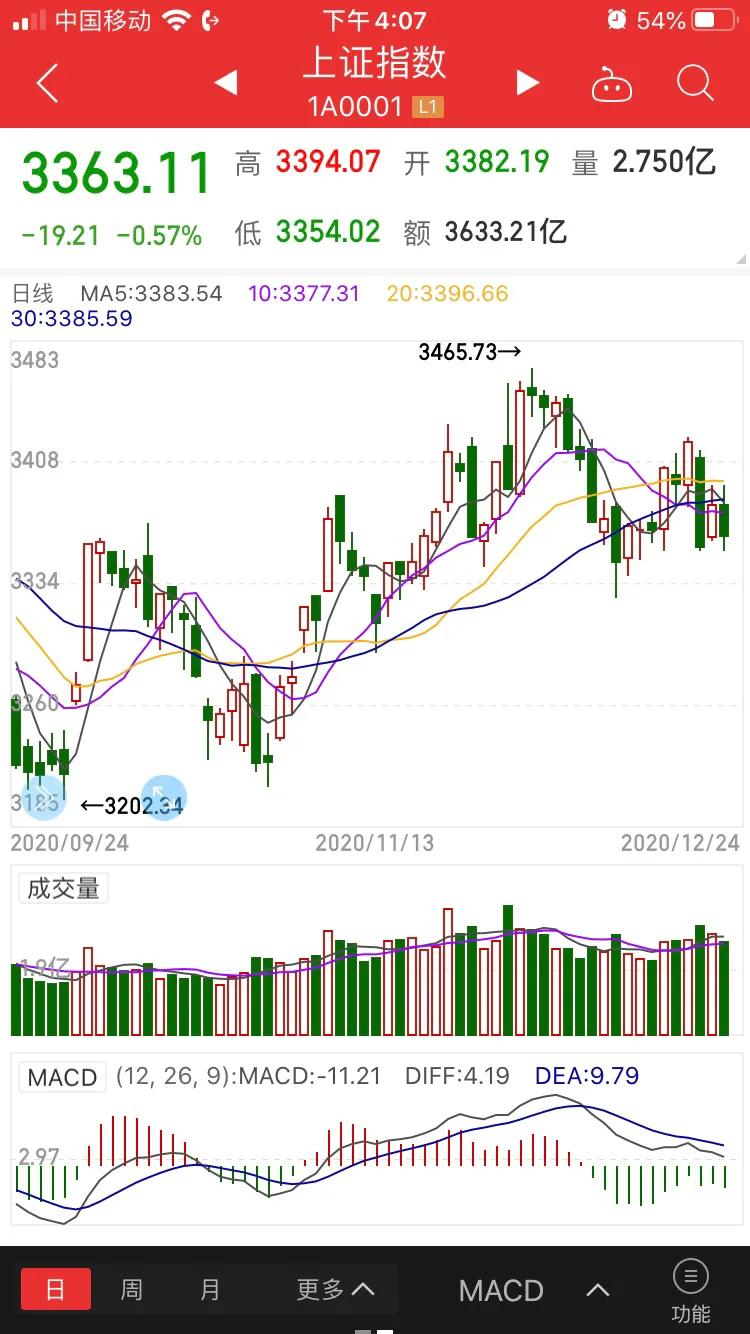750x1334 pixels.
Task: Switch to the 月 monthly chart
Action: click(x=209, y=1290)
